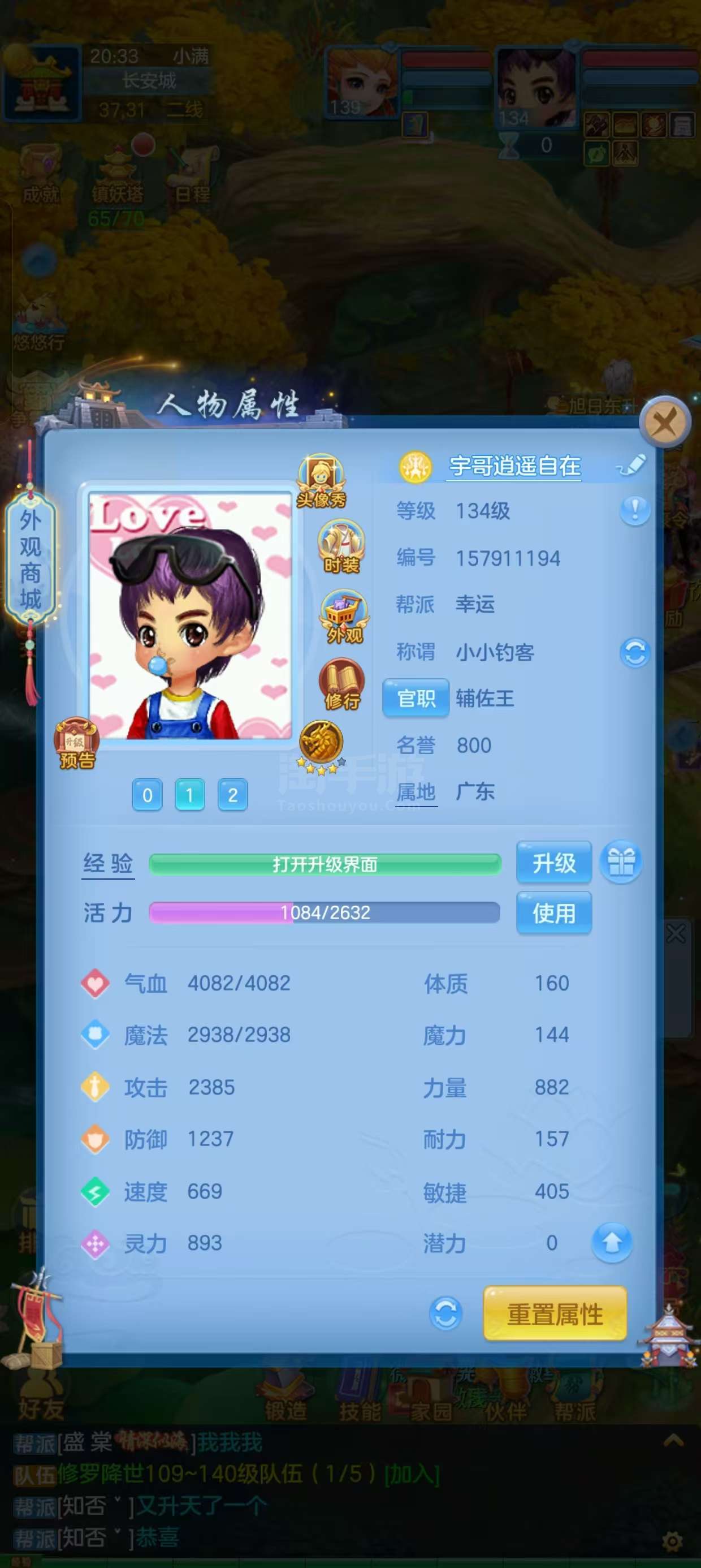Open the 升级预告 level preview icon
Image resolution: width=701 pixels, height=1568 pixels.
(77, 744)
